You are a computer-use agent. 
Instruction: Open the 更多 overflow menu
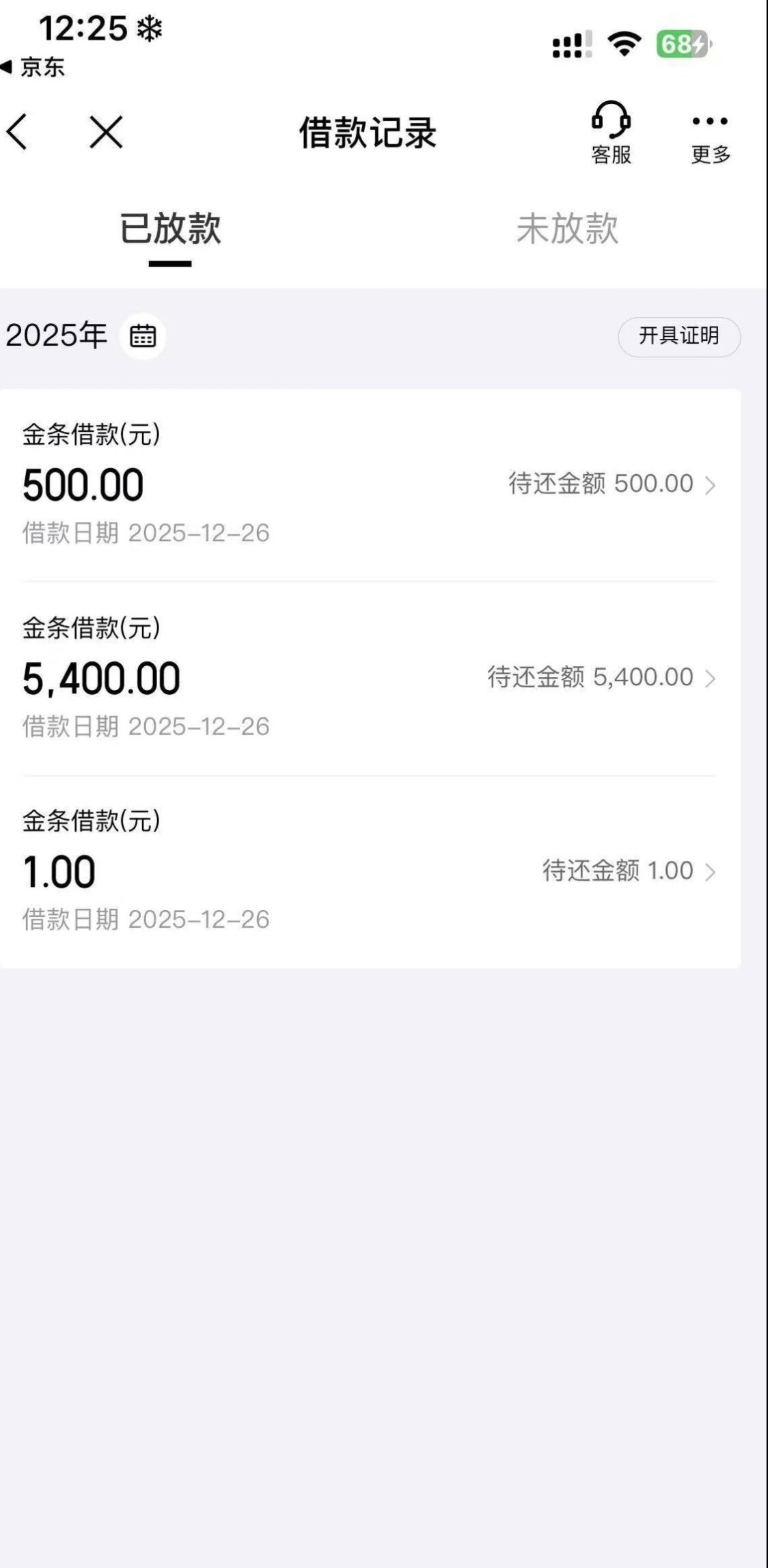710,136
